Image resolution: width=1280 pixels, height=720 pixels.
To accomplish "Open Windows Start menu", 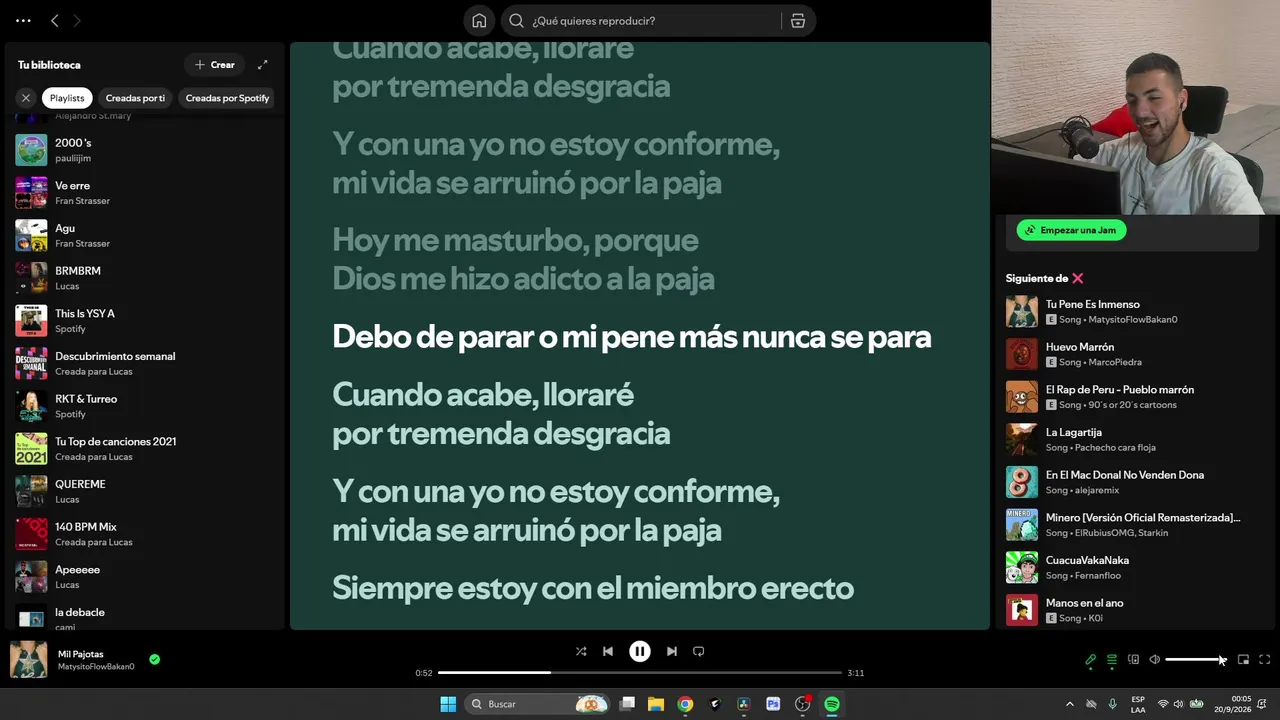I will point(448,704).
